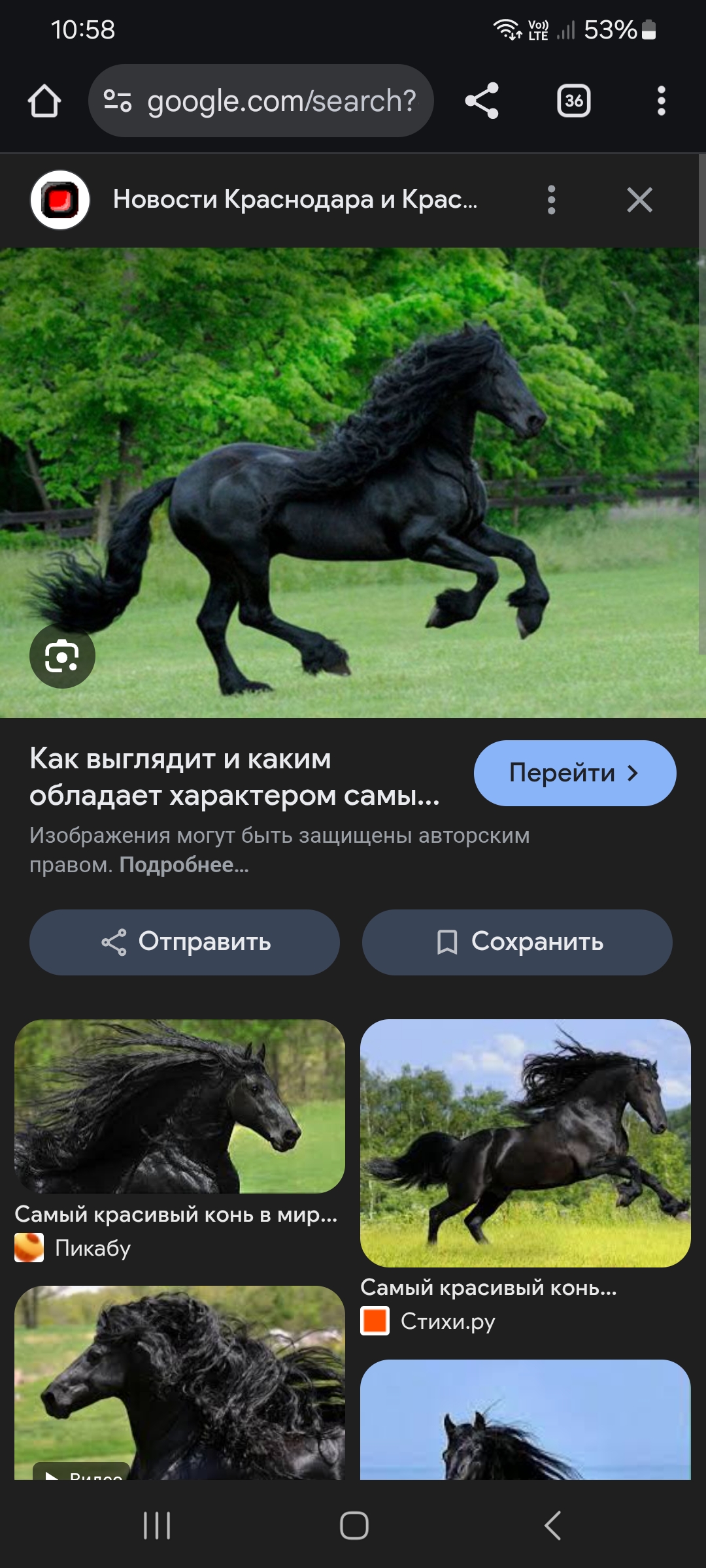This screenshot has width=706, height=1568.
Task: Open the horse result labeled Видео
Action: pos(179,1382)
